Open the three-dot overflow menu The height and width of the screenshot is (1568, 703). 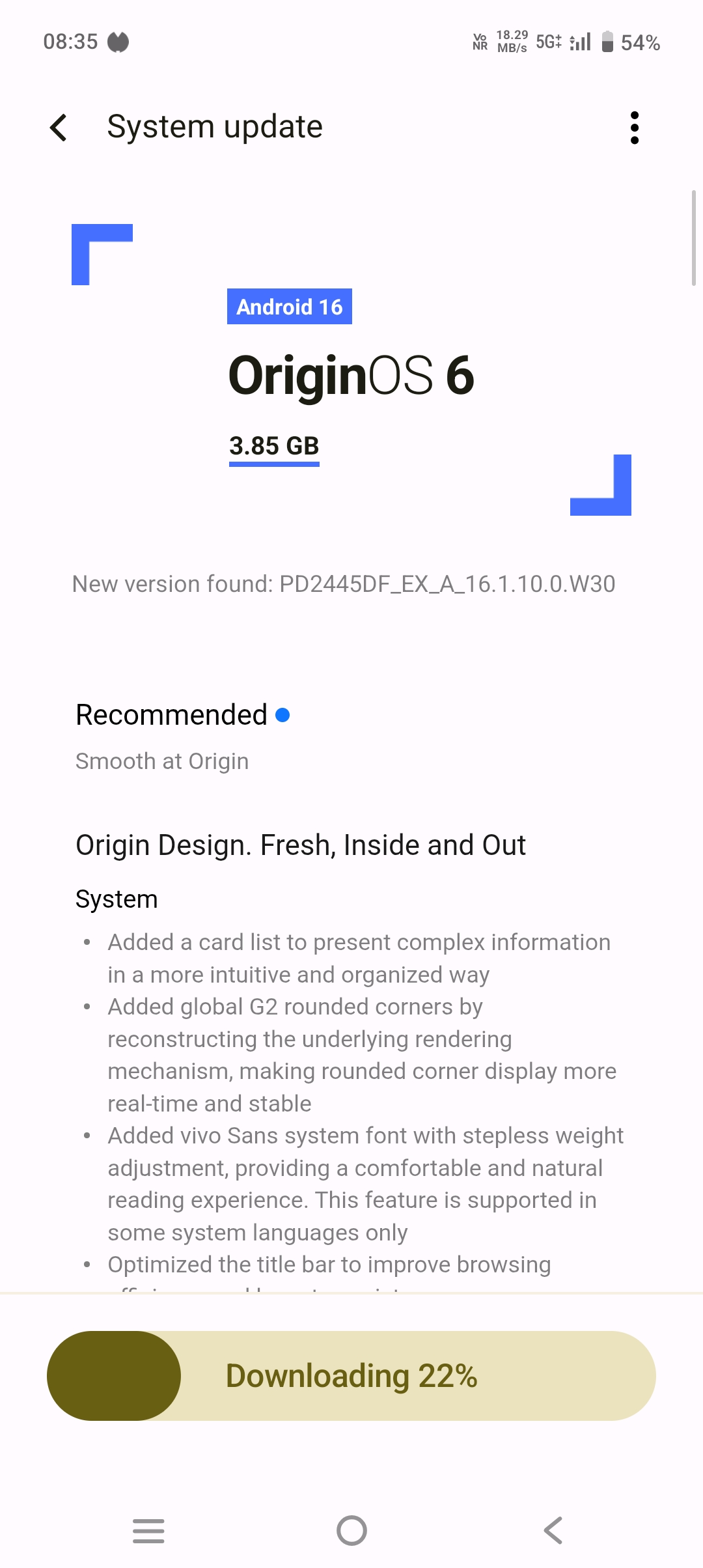[635, 128]
